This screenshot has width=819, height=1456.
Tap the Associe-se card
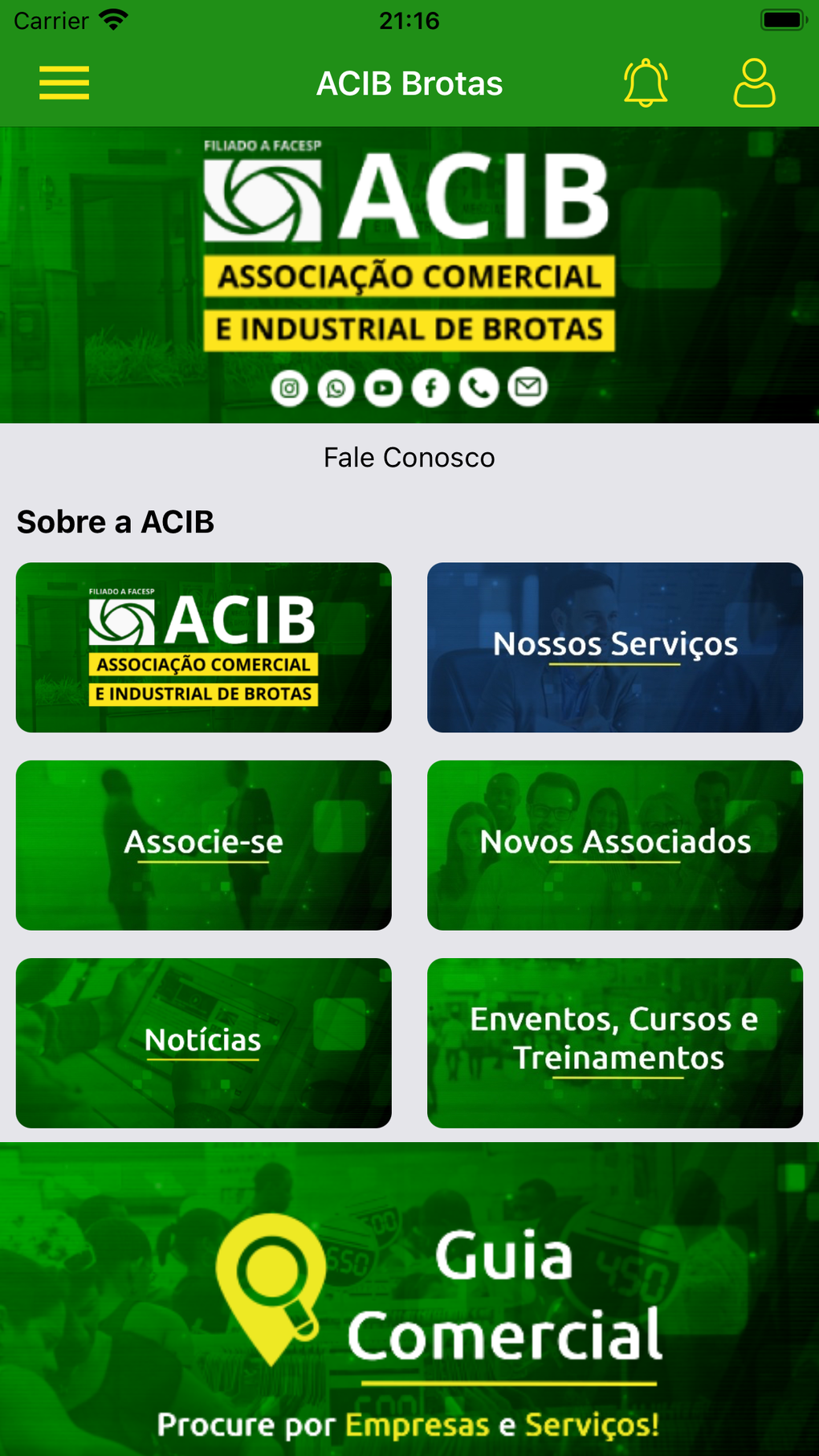[x=203, y=845]
